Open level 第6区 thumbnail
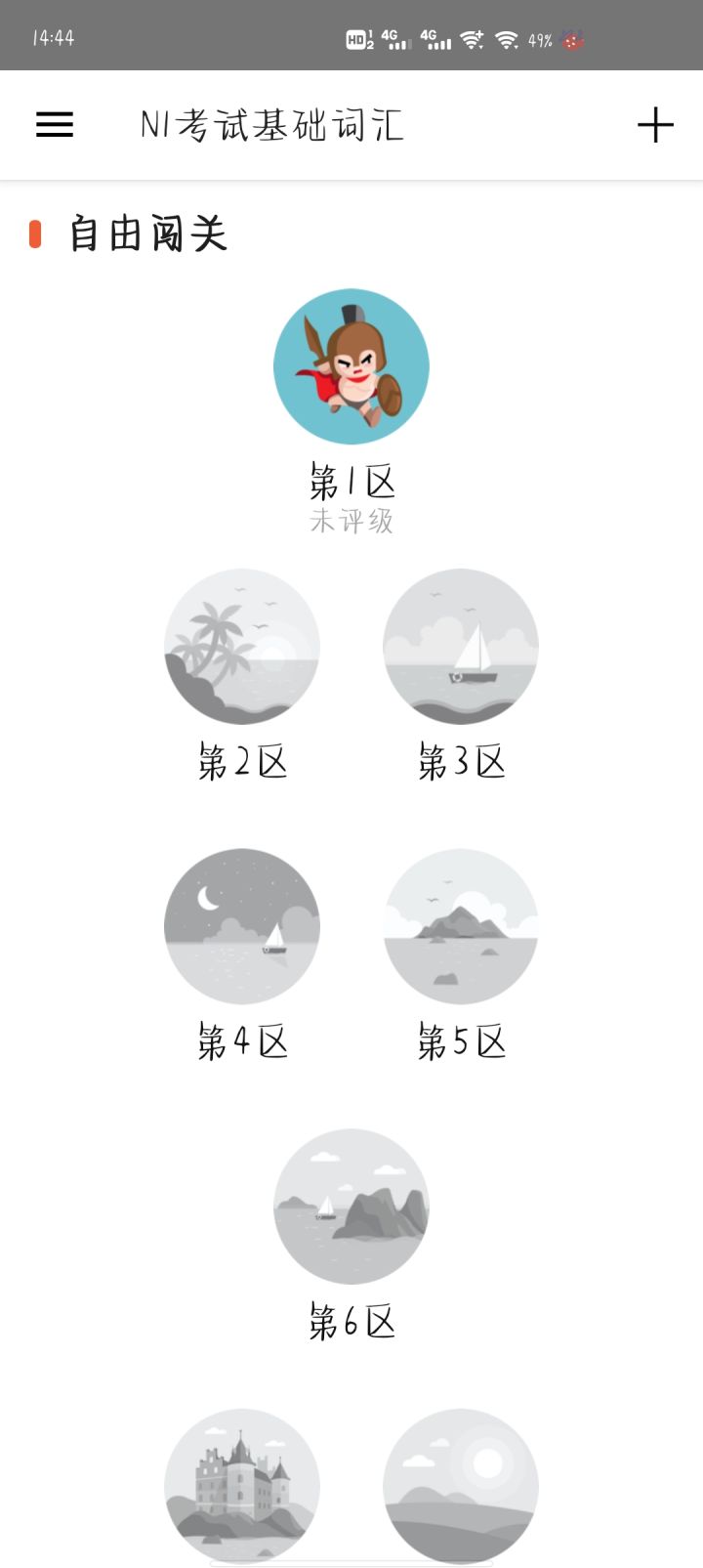Image resolution: width=703 pixels, height=1568 pixels. (351, 1208)
